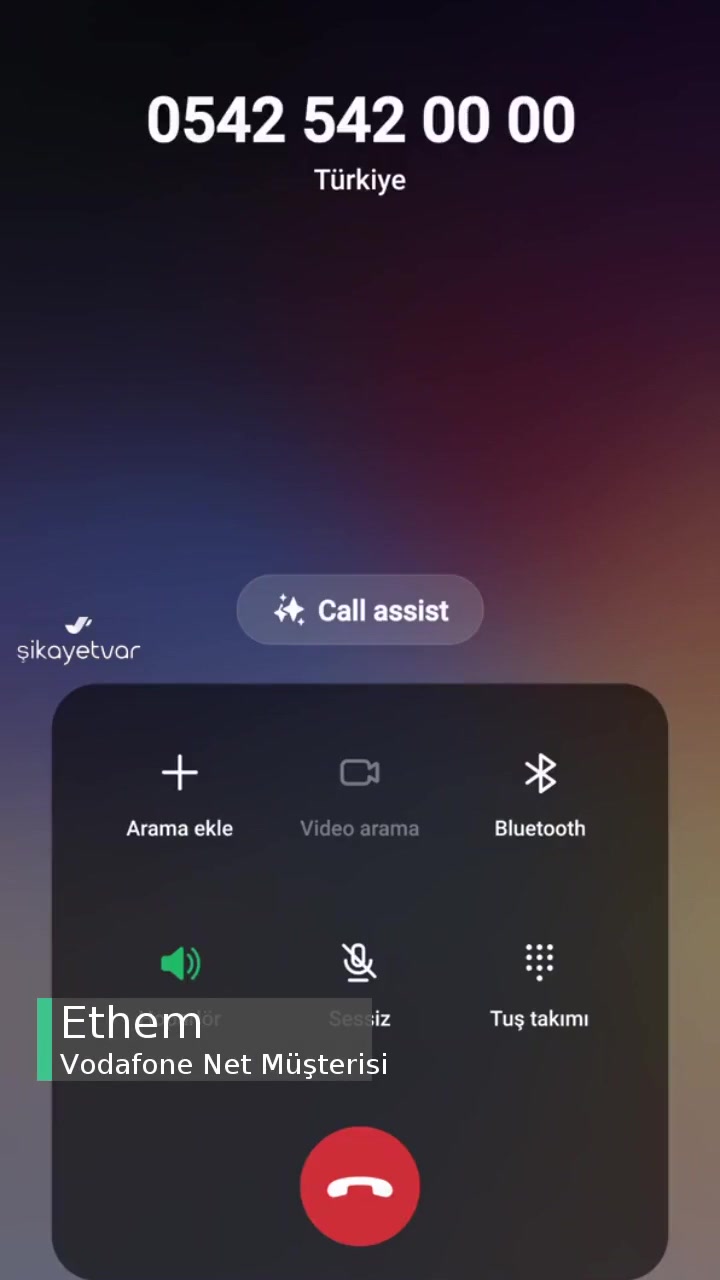Tap the green Hoparlör speaker icon
This screenshot has height=1280, width=720.
tap(179, 962)
